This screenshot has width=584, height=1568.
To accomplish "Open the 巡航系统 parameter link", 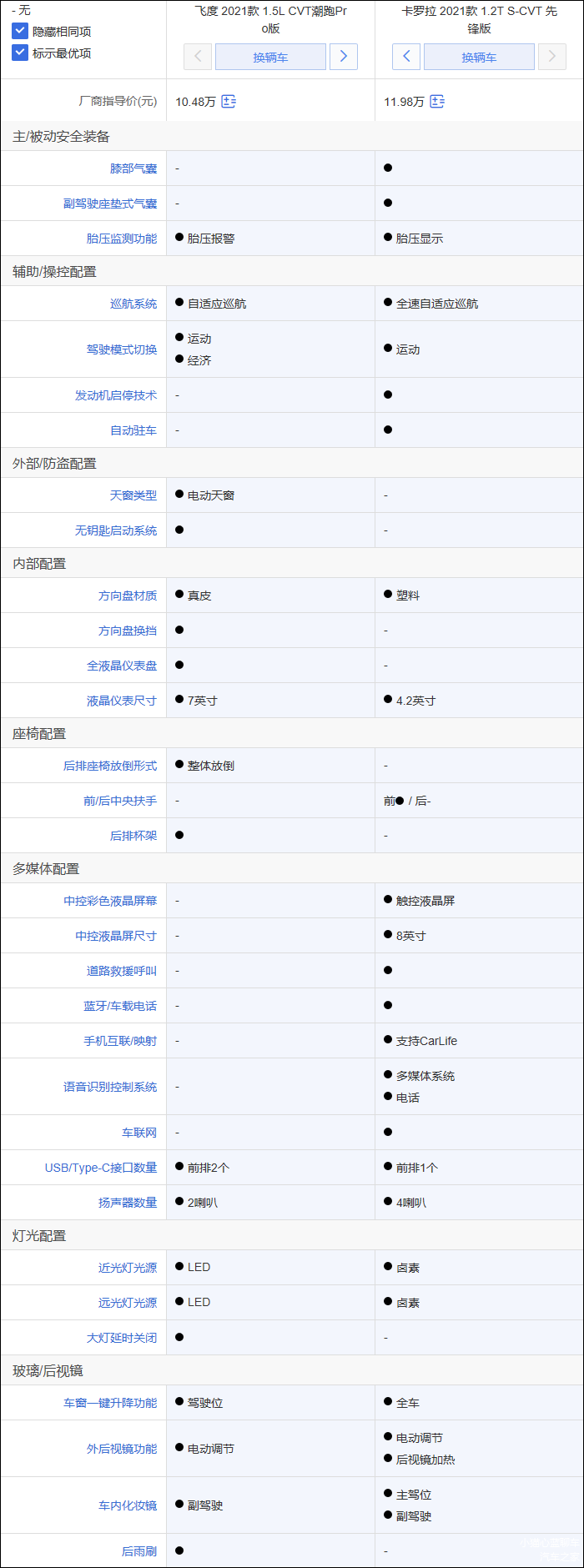I will [x=133, y=304].
